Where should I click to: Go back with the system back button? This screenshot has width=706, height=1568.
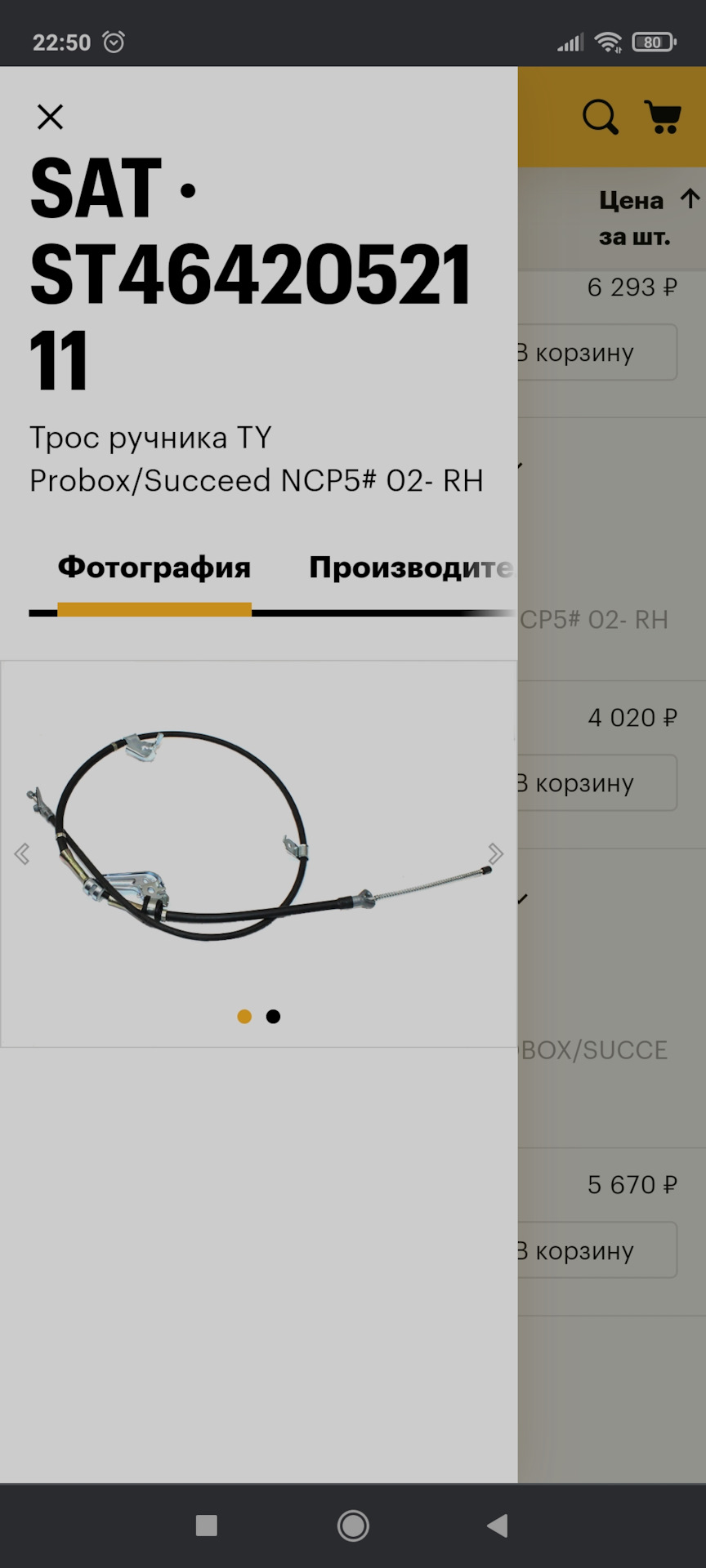(497, 1525)
